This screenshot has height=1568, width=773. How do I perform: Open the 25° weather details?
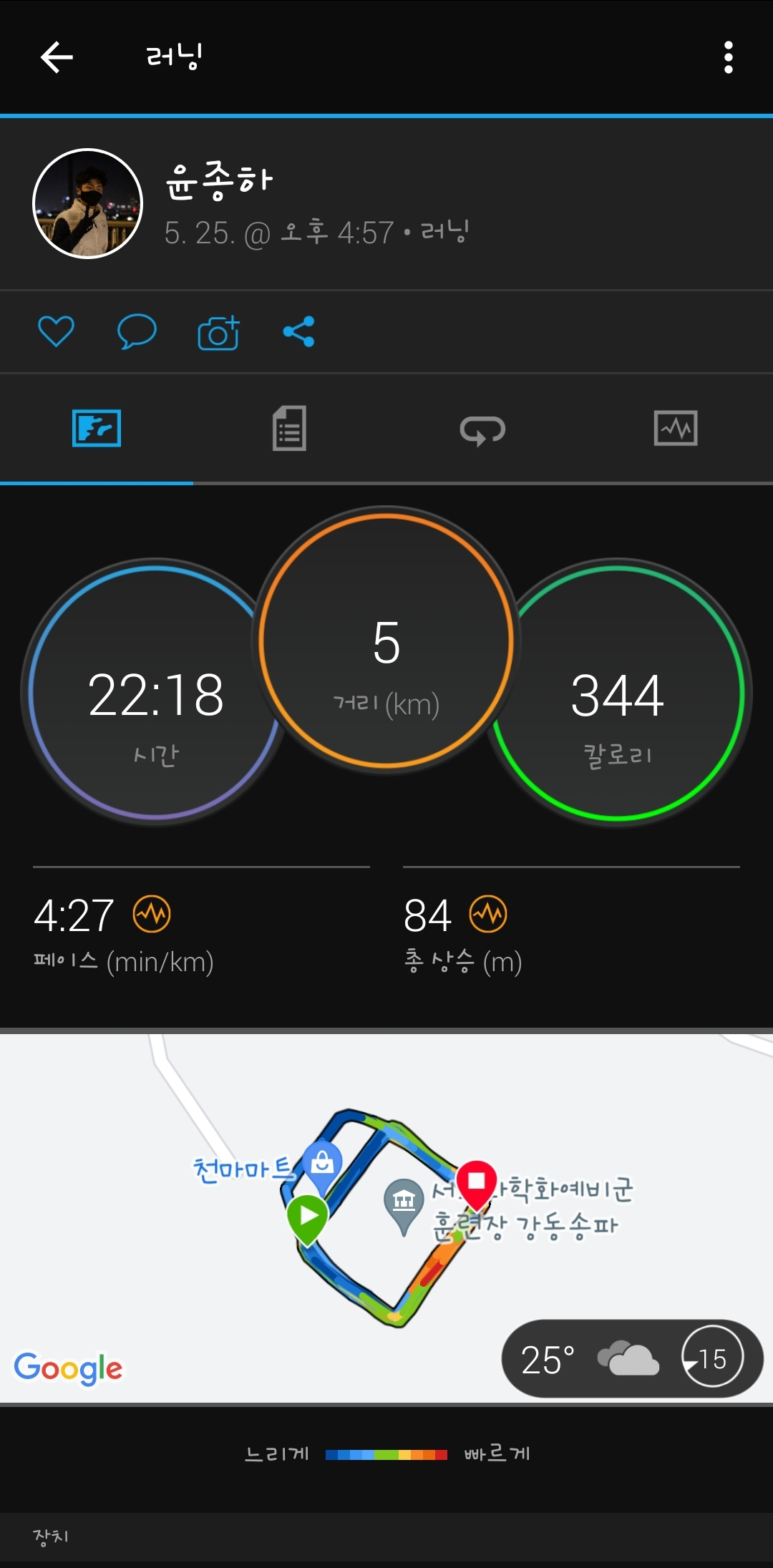pos(632,1358)
